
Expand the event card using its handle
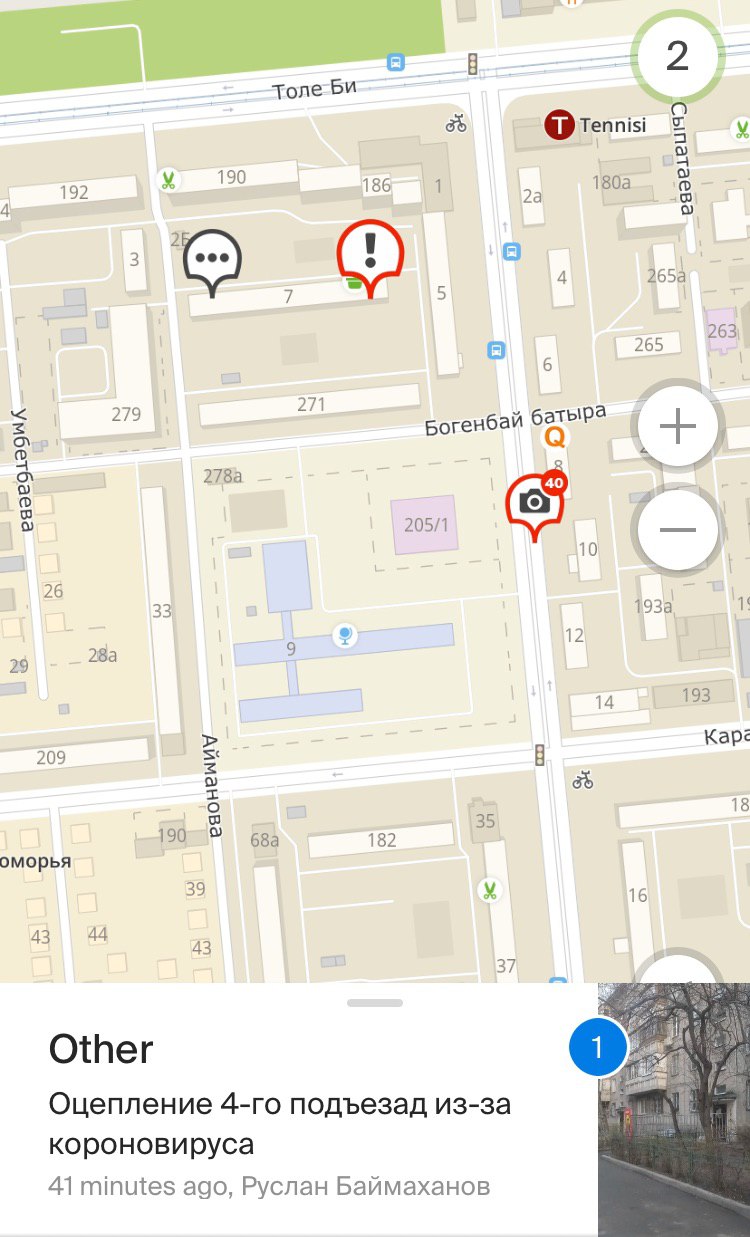pos(375,1002)
